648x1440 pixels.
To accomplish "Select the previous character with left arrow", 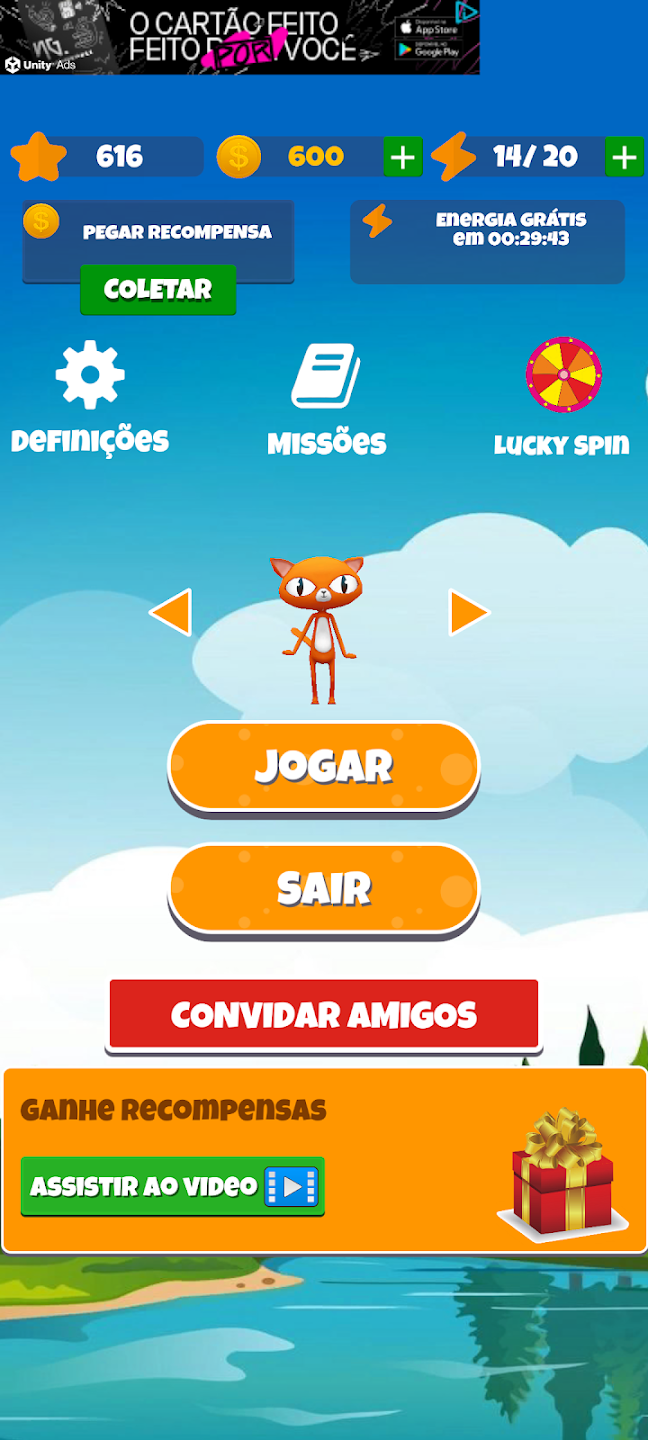I will pyautogui.click(x=171, y=612).
